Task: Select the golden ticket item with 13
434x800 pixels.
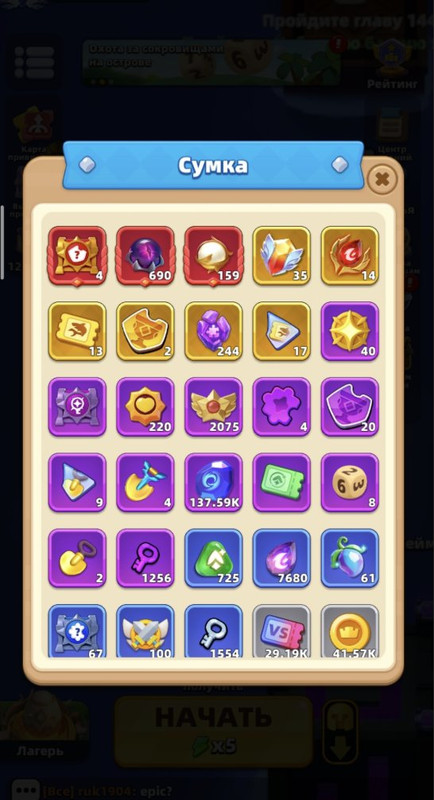Action: [77, 331]
